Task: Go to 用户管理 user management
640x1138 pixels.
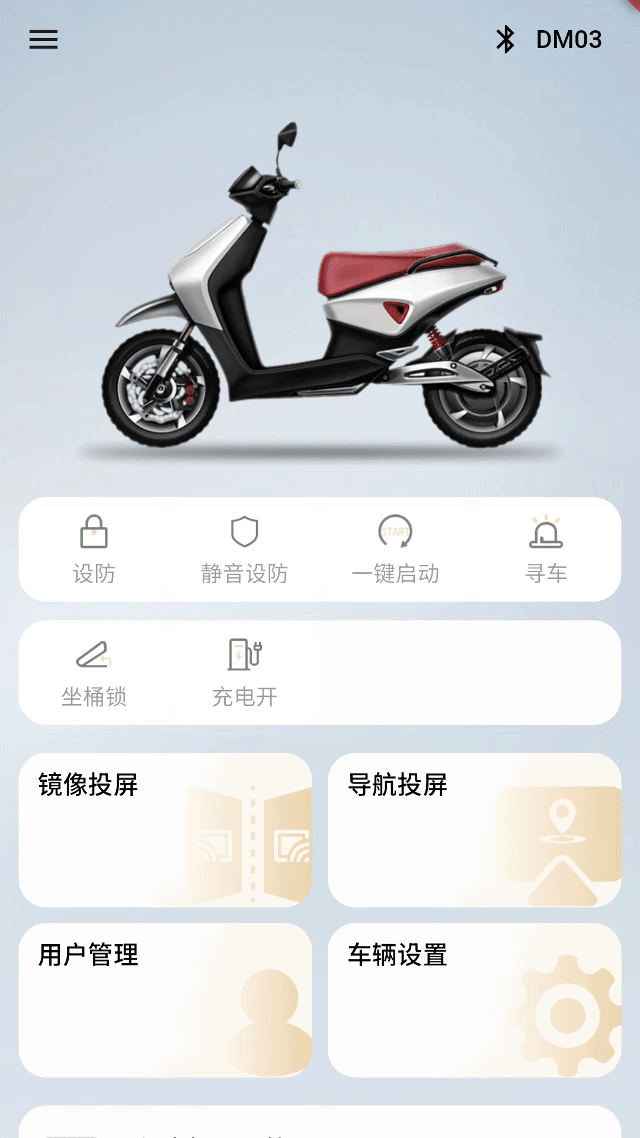Action: click(165, 1000)
